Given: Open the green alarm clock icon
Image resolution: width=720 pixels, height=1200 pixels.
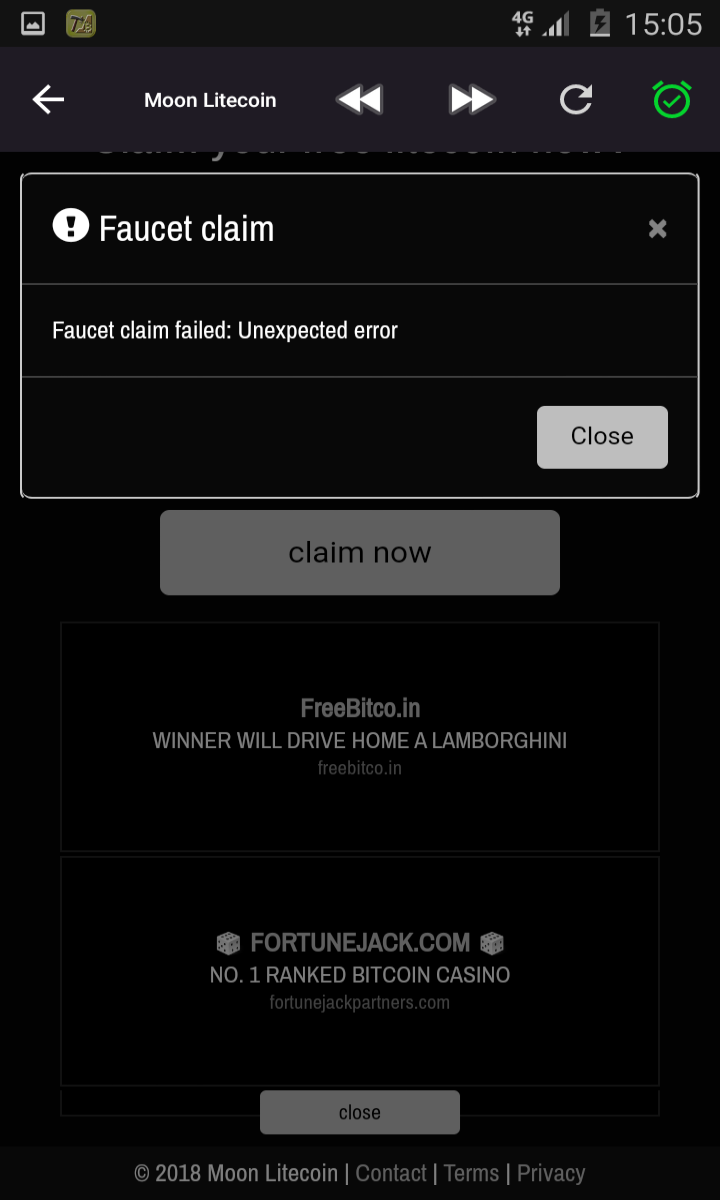Looking at the screenshot, I should tap(672, 99).
